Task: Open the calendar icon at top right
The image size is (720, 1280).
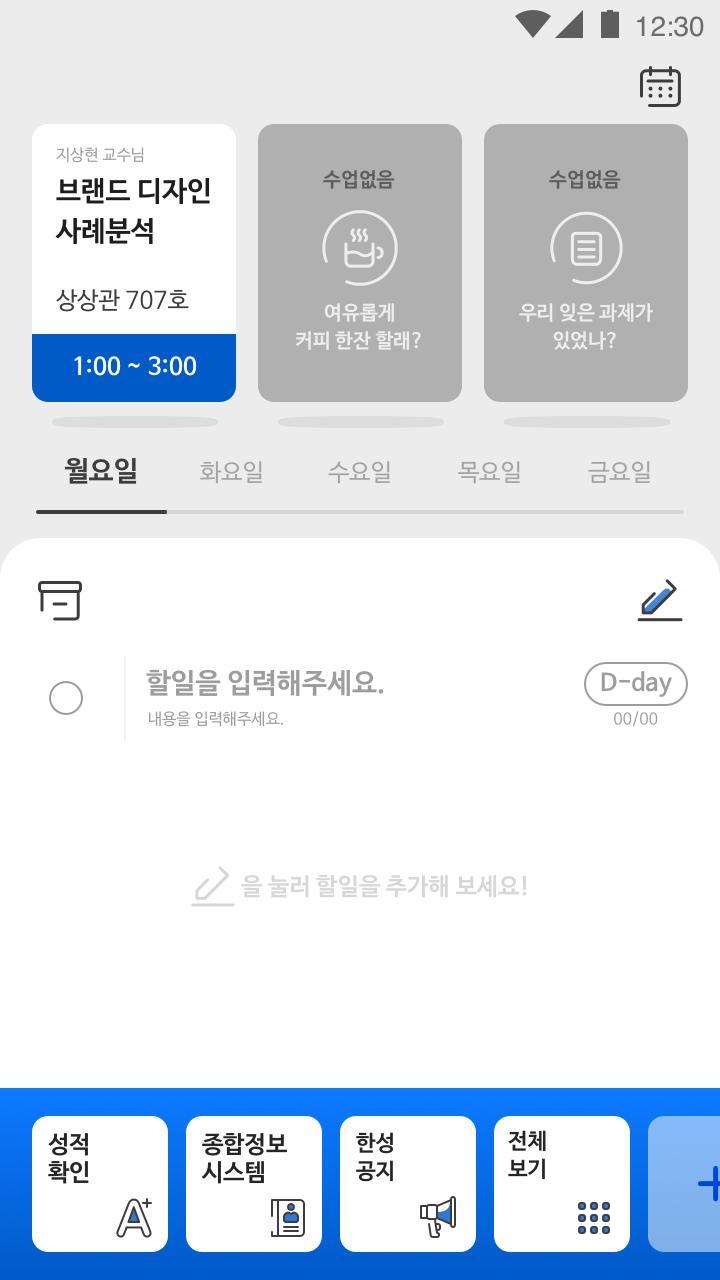Action: click(x=660, y=85)
